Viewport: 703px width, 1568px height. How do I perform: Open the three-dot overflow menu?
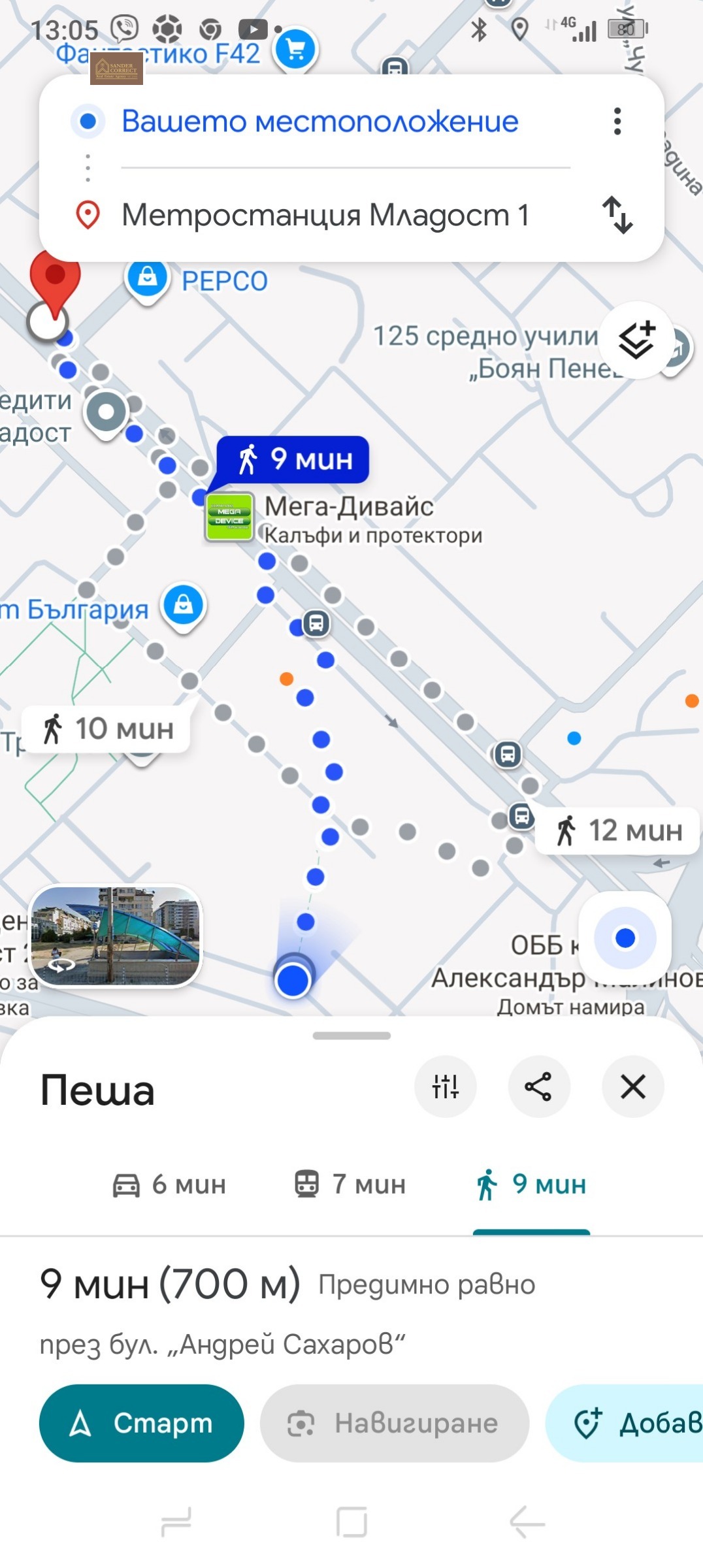[x=617, y=122]
